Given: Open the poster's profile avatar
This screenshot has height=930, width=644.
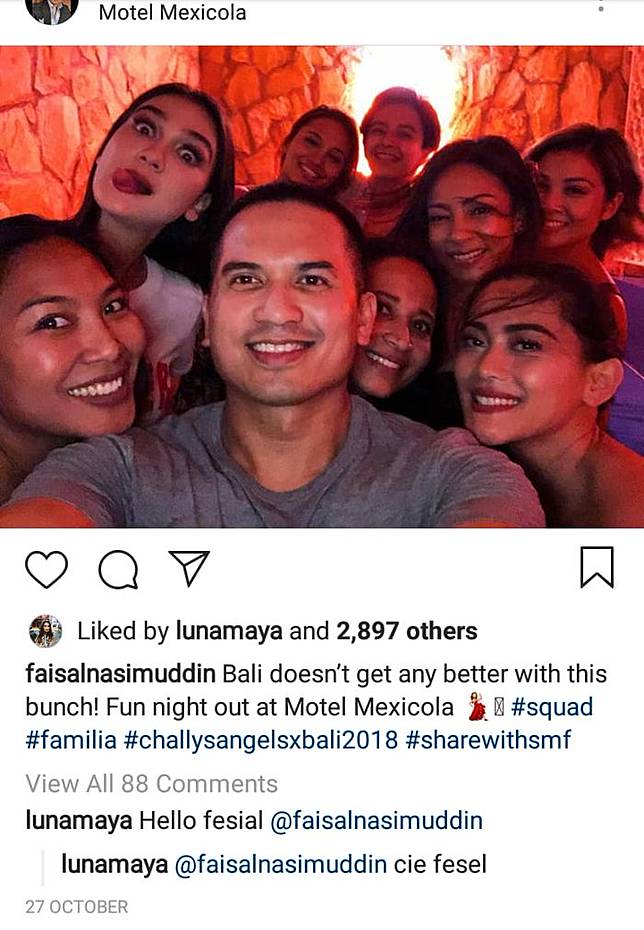Looking at the screenshot, I should pos(51,10).
